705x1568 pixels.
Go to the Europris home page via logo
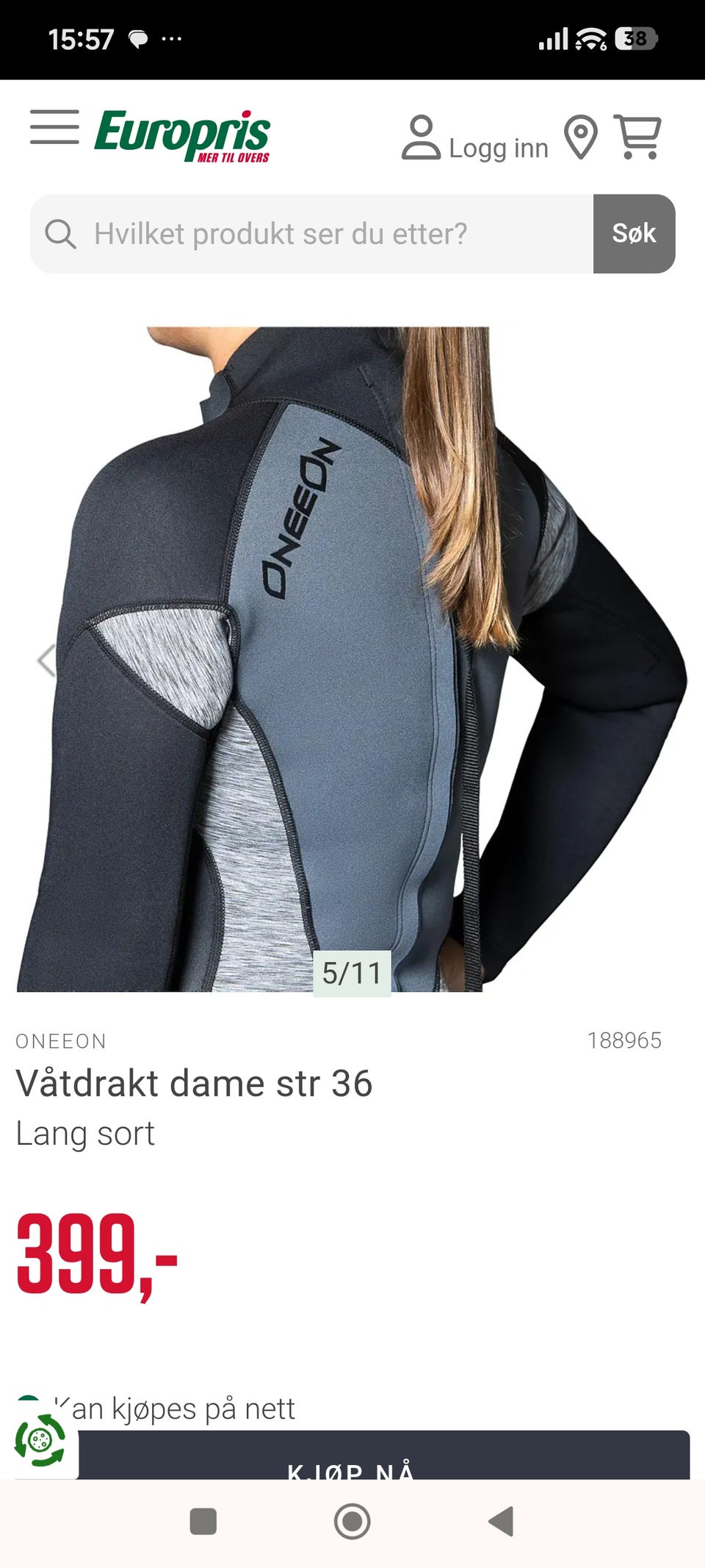(182, 136)
